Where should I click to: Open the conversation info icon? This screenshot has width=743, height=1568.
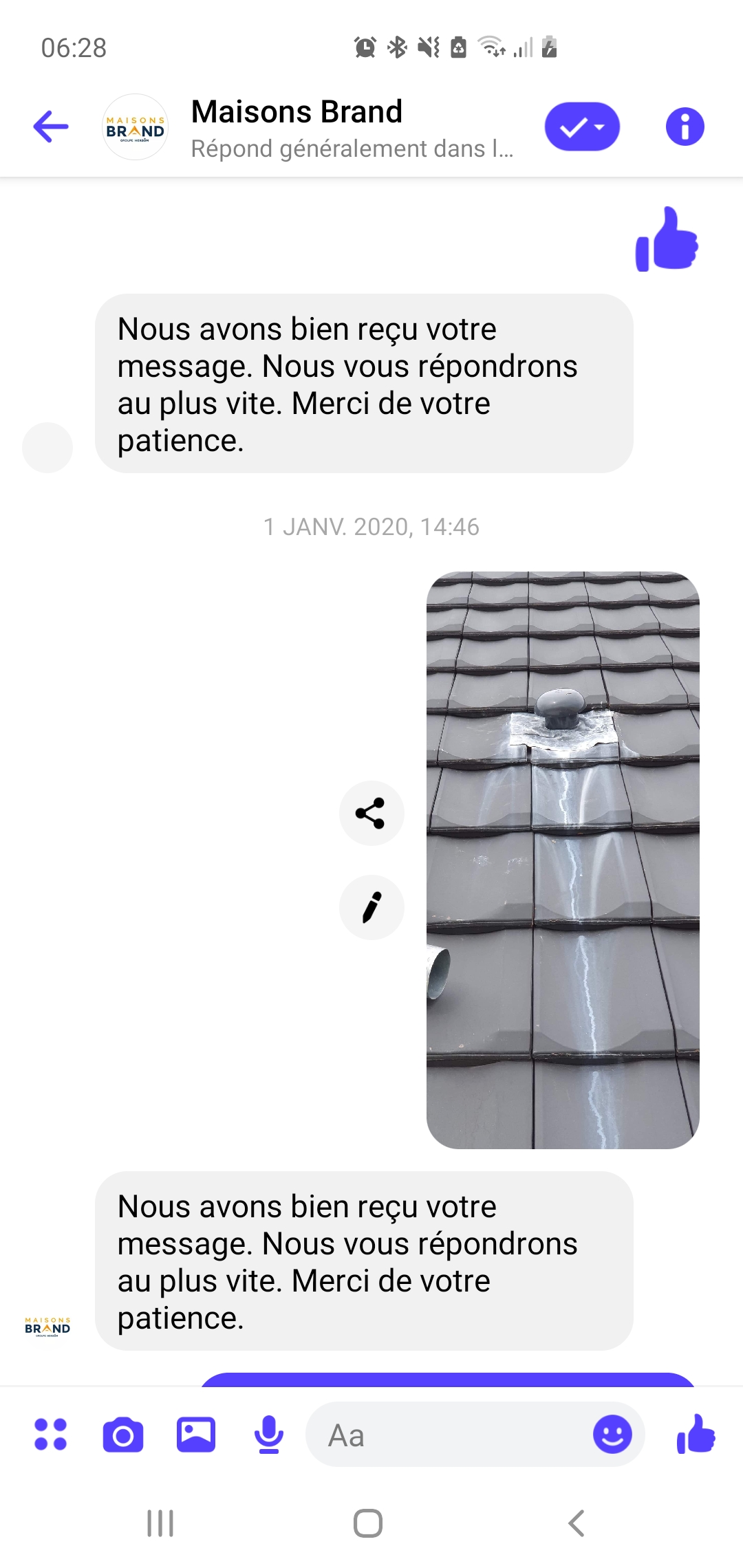[685, 127]
